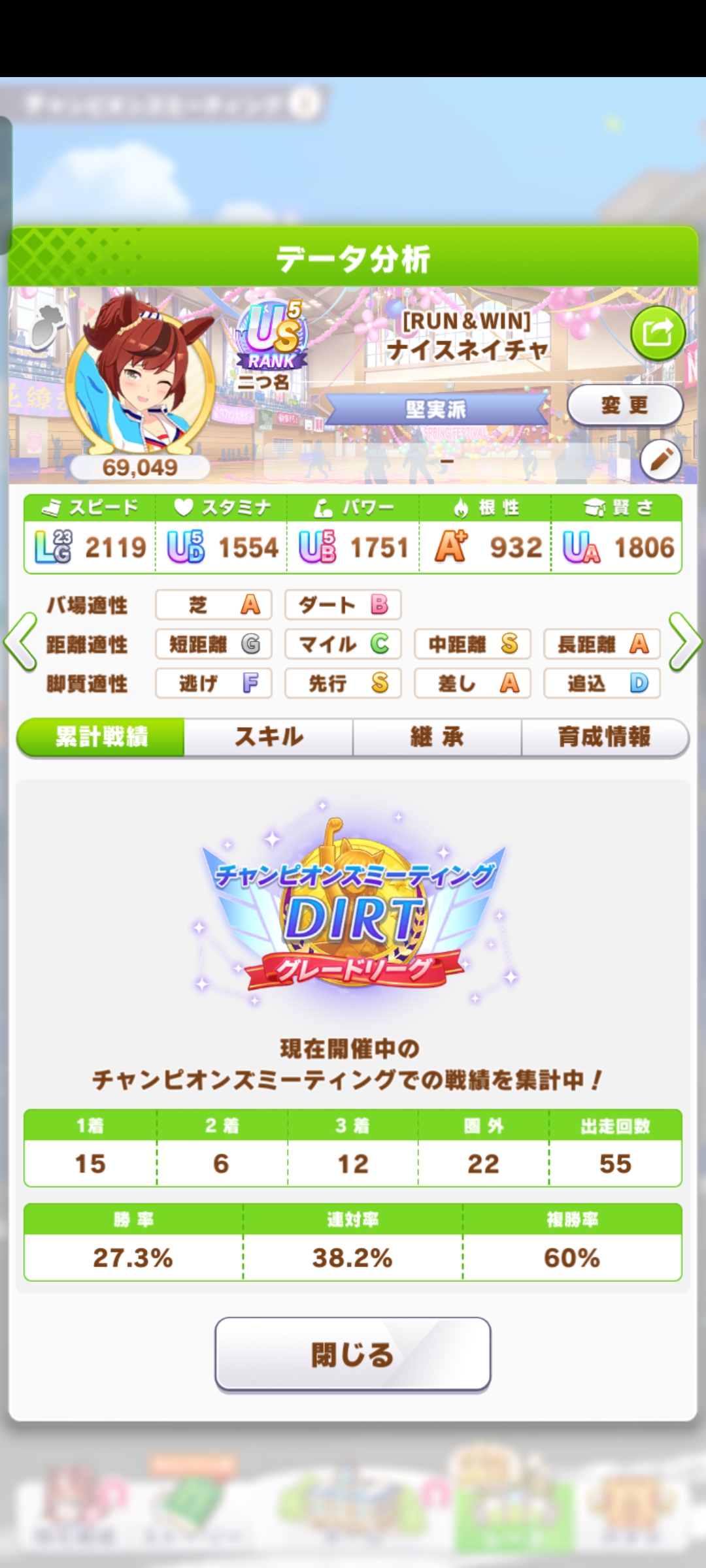Close the dialog with 閉じる
The width and height of the screenshot is (706, 1568).
[x=353, y=1354]
